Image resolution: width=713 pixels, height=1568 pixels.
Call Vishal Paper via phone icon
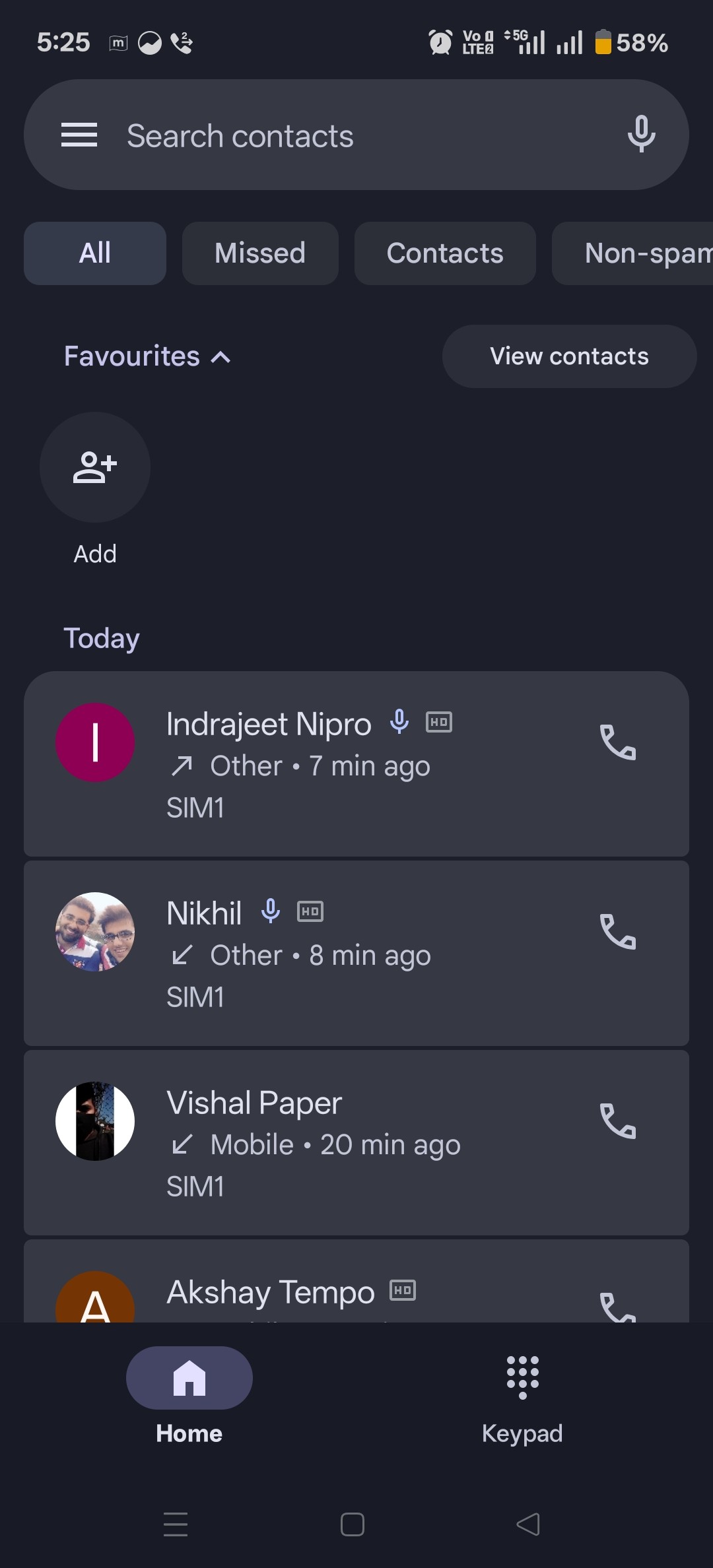617,1121
